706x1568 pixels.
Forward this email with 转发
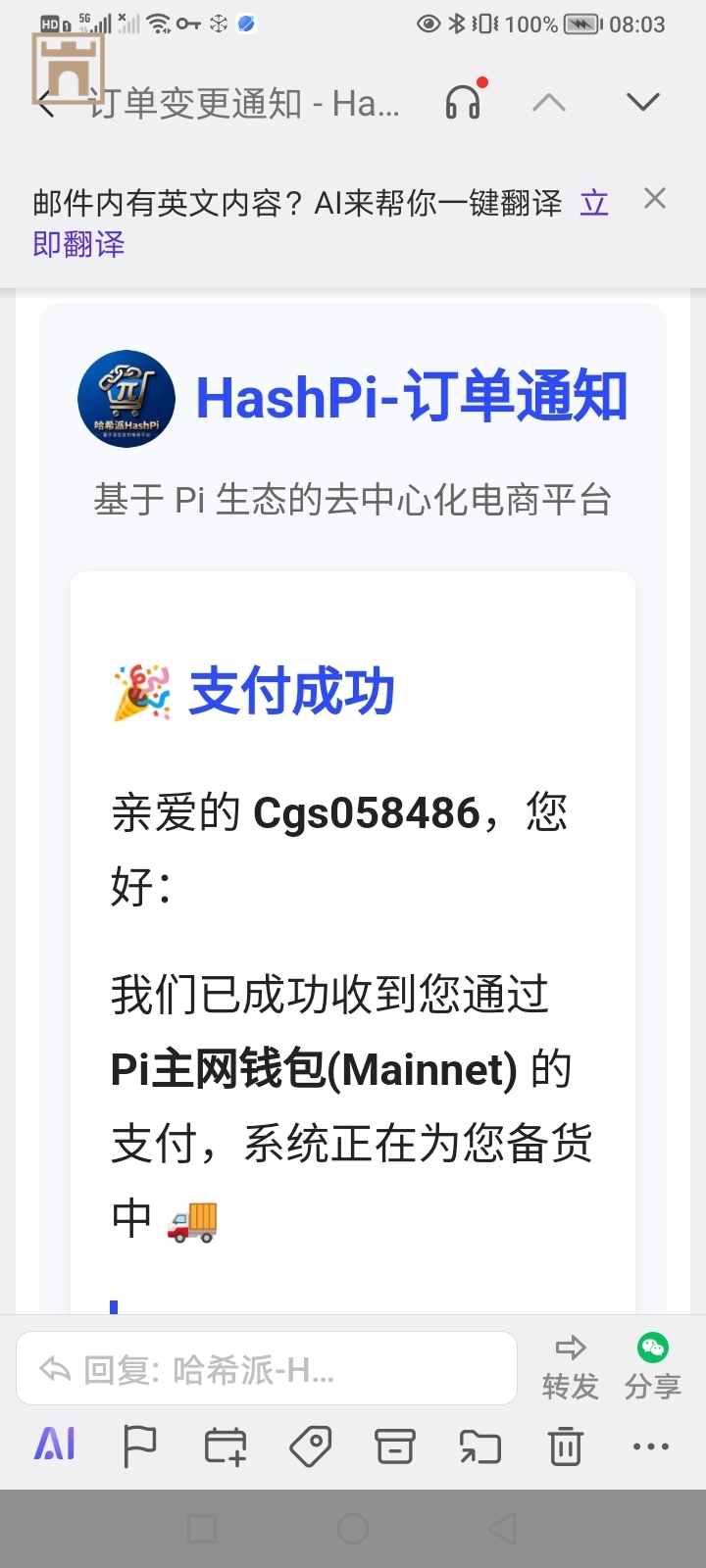(570, 1368)
